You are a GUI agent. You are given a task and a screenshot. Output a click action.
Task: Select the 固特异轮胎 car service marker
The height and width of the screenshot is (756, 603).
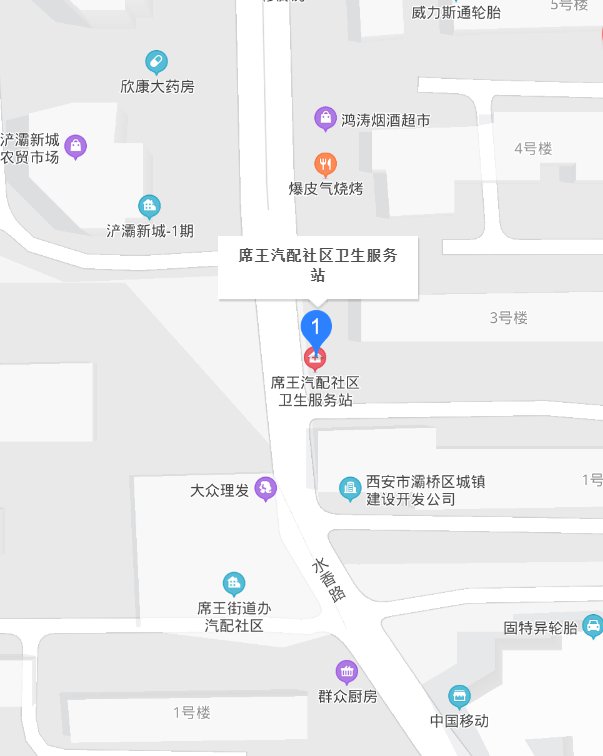(x=592, y=628)
